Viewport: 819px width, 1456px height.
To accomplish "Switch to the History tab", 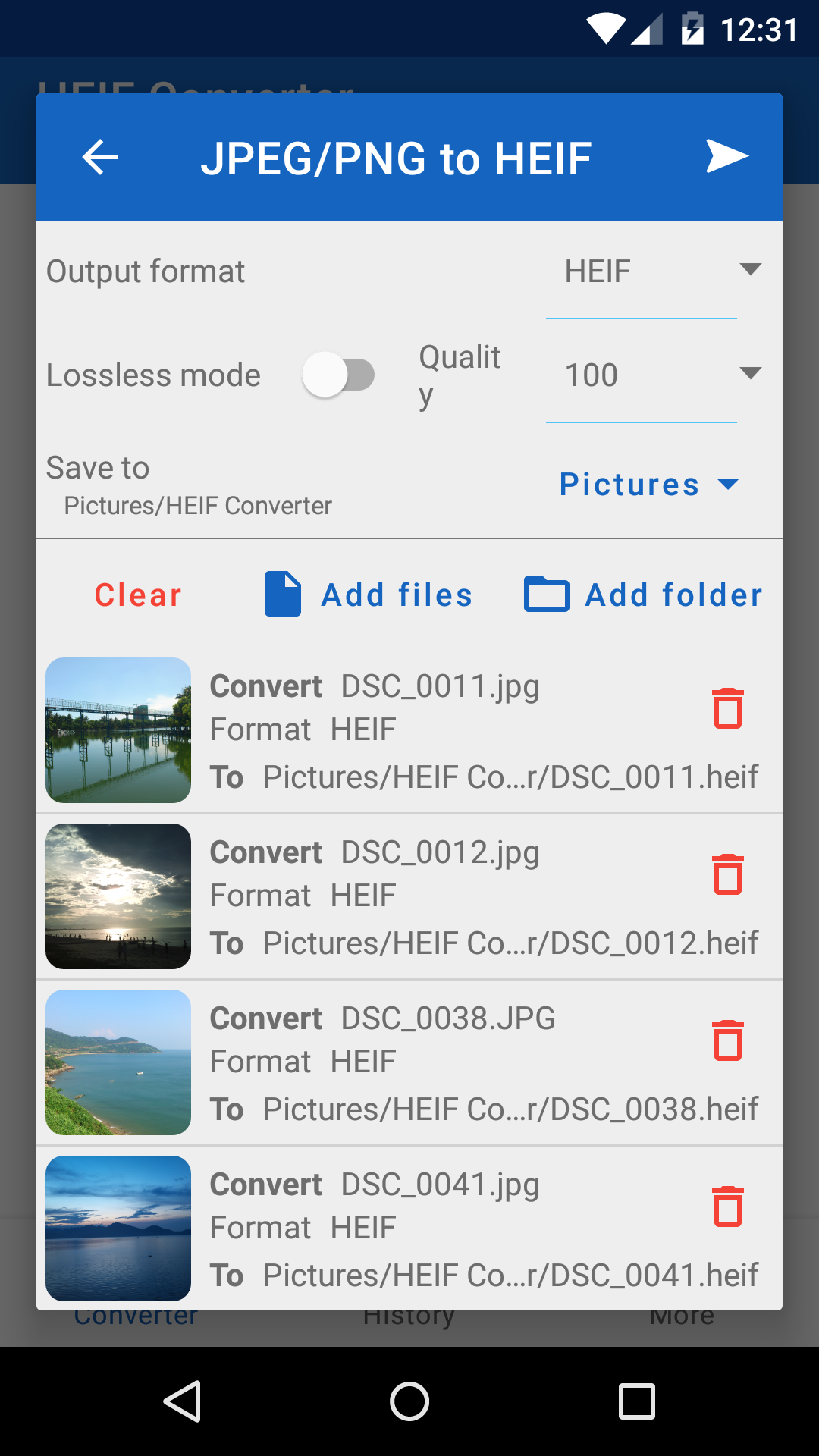I will [409, 1314].
